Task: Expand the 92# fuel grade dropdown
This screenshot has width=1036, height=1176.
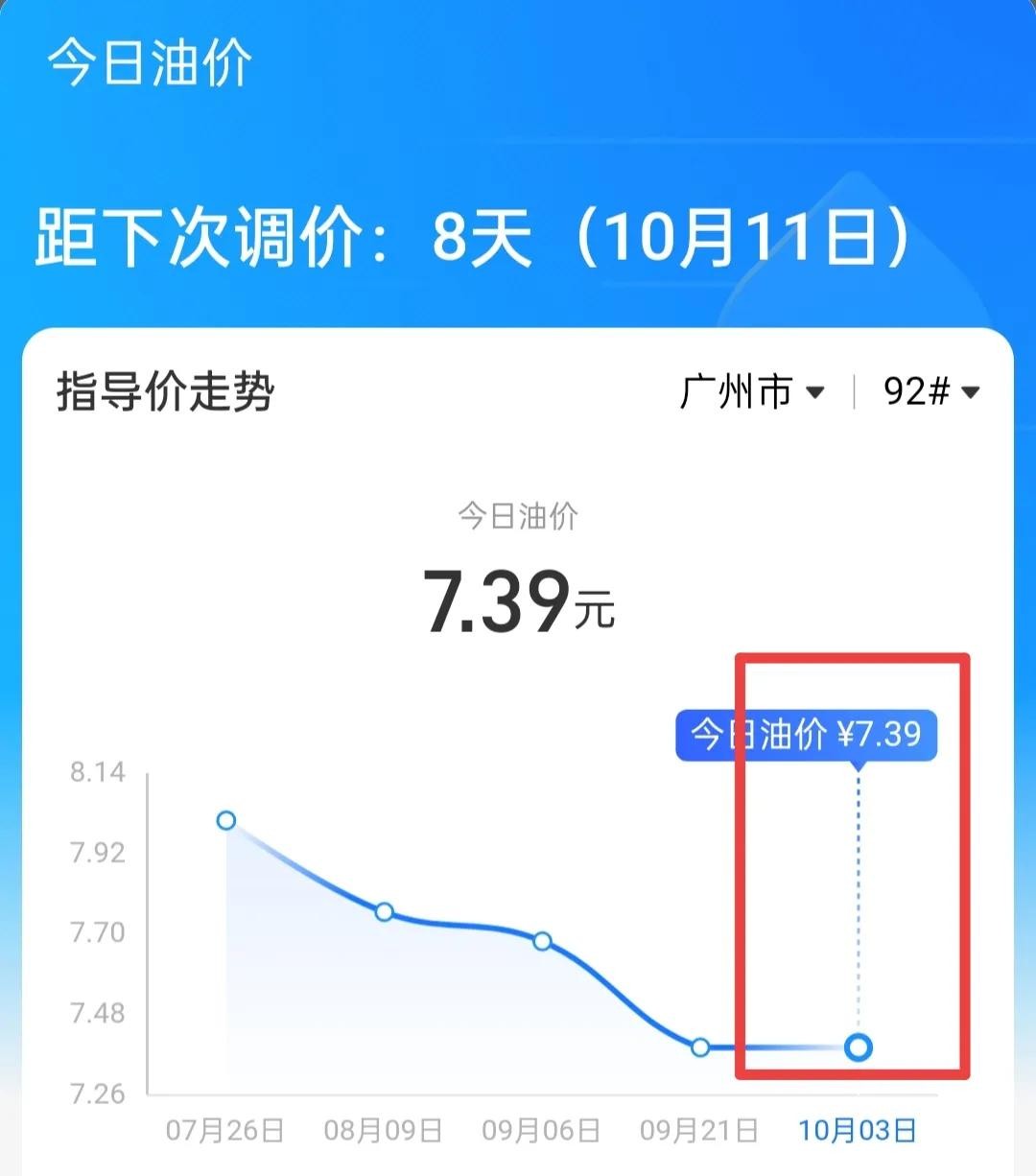Action: coord(930,391)
